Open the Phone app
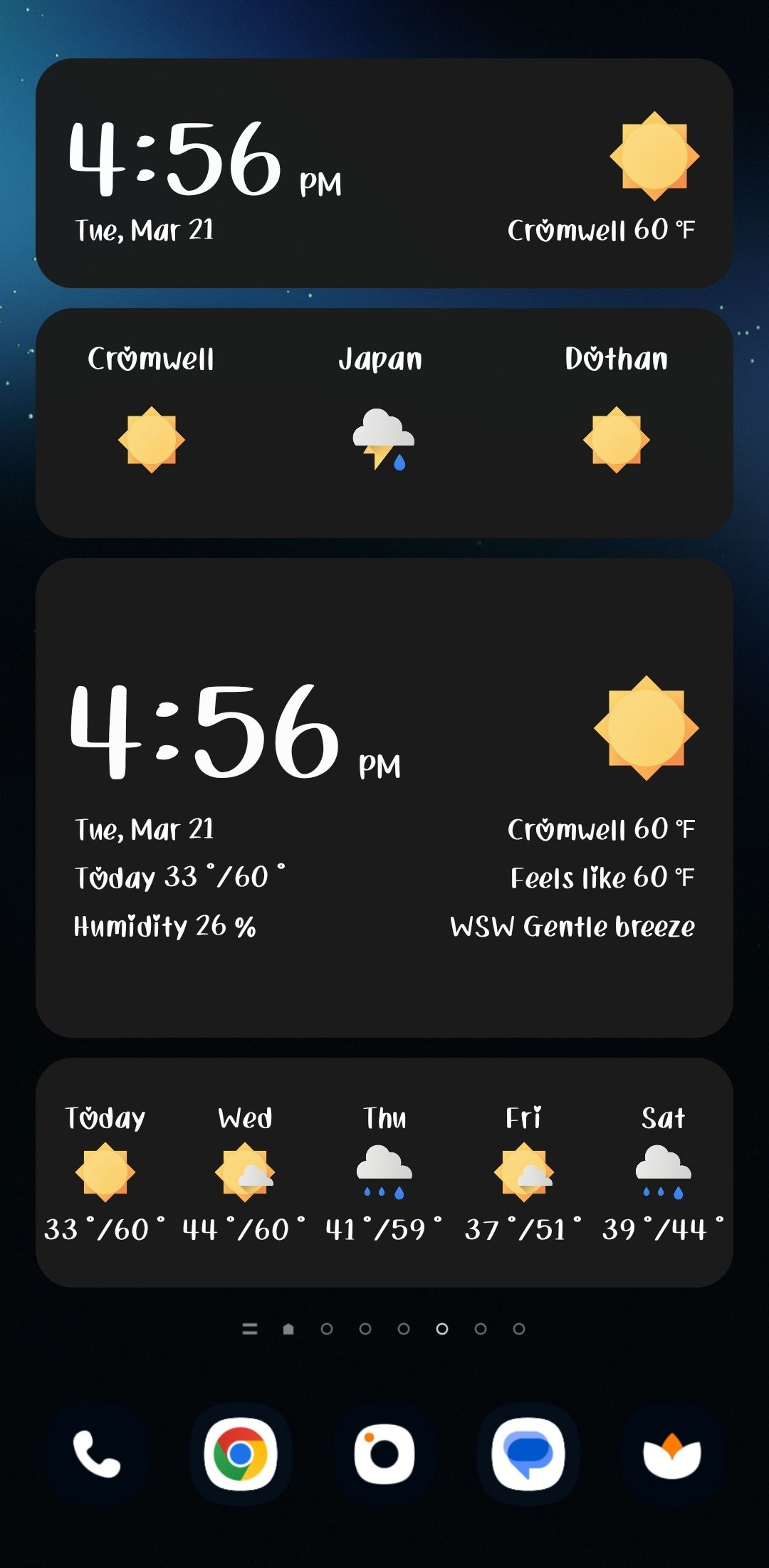The image size is (769, 1568). (97, 1453)
